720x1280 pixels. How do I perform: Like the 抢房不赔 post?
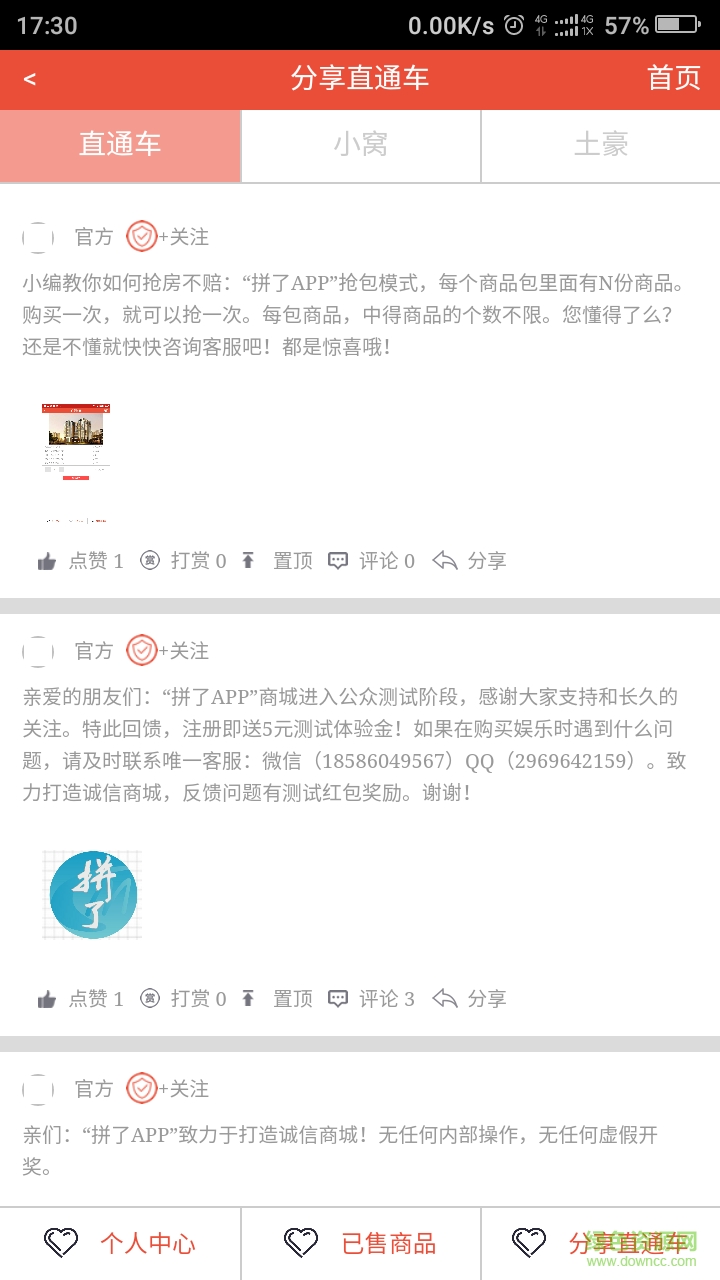click(80, 561)
